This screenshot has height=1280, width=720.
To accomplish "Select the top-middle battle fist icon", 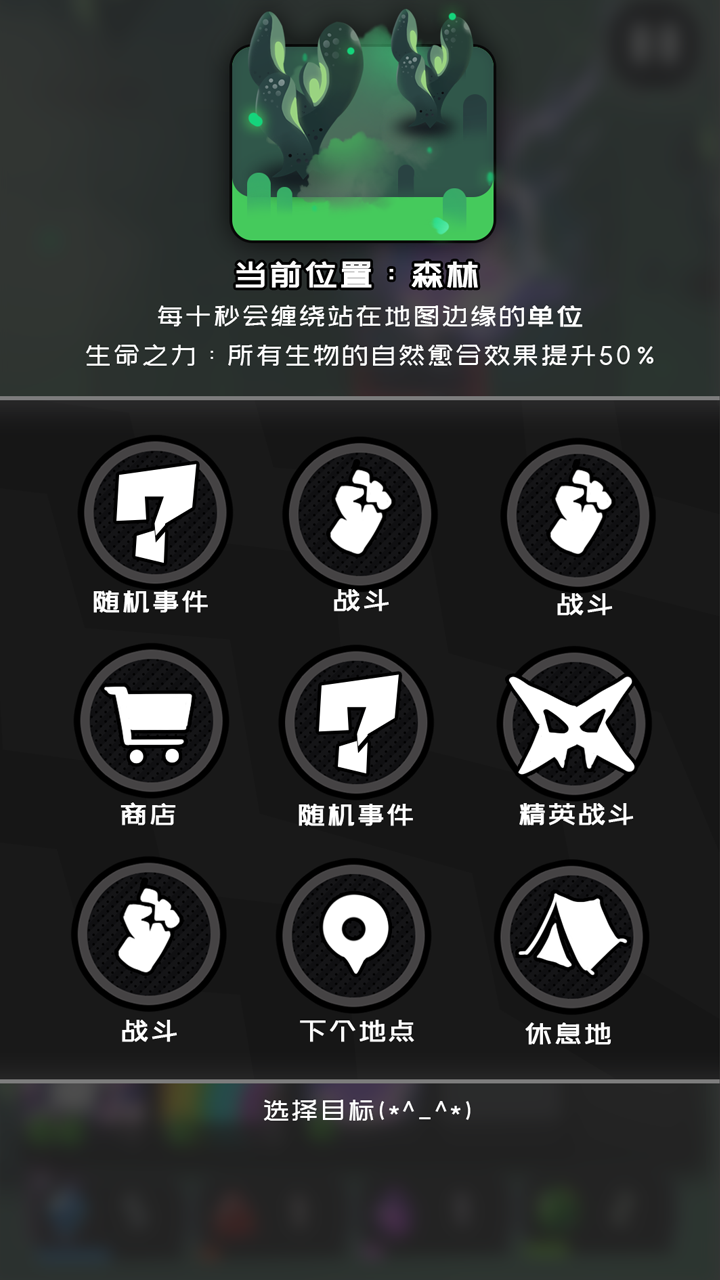I will [360, 515].
